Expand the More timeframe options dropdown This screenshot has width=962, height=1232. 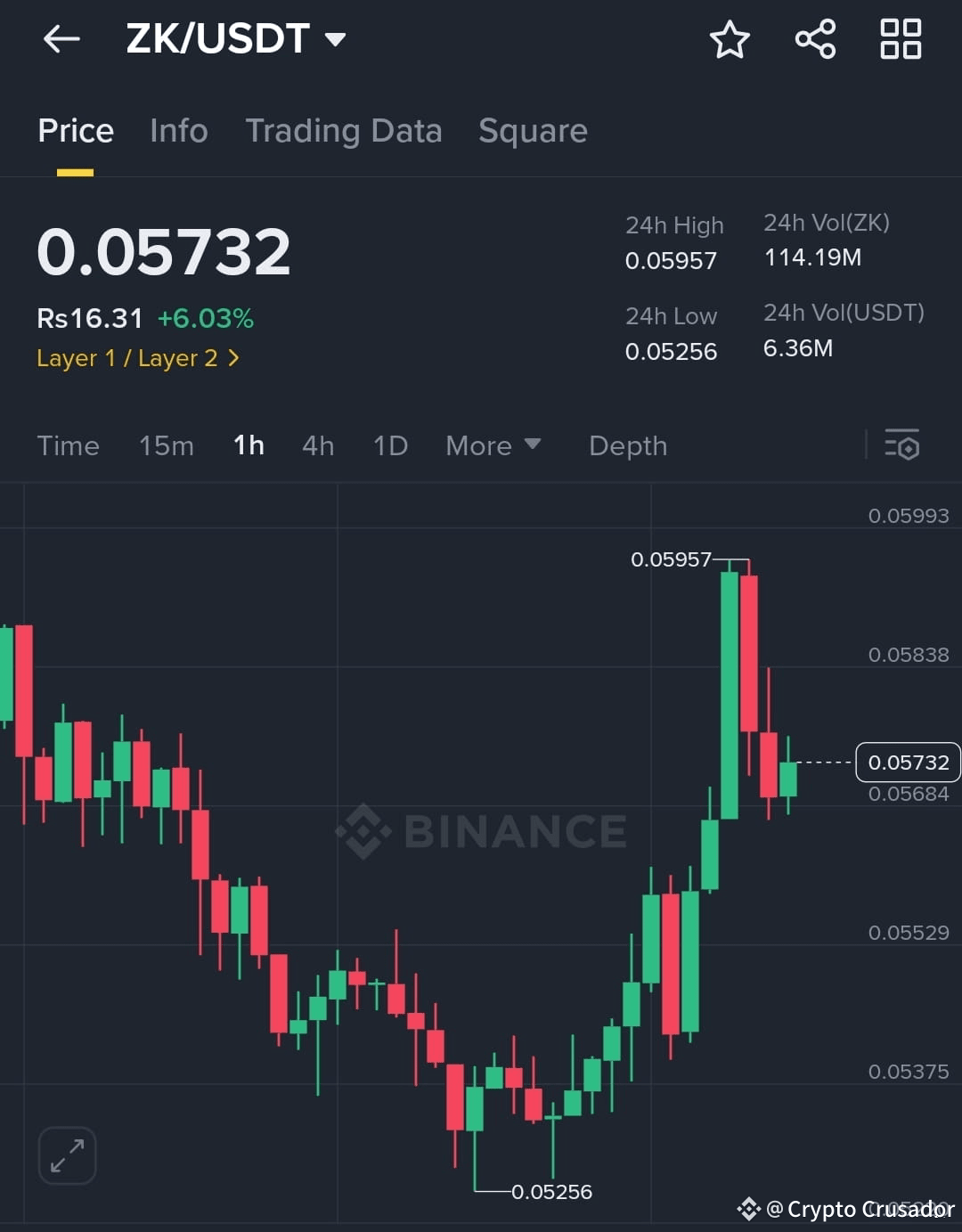pyautogui.click(x=493, y=445)
